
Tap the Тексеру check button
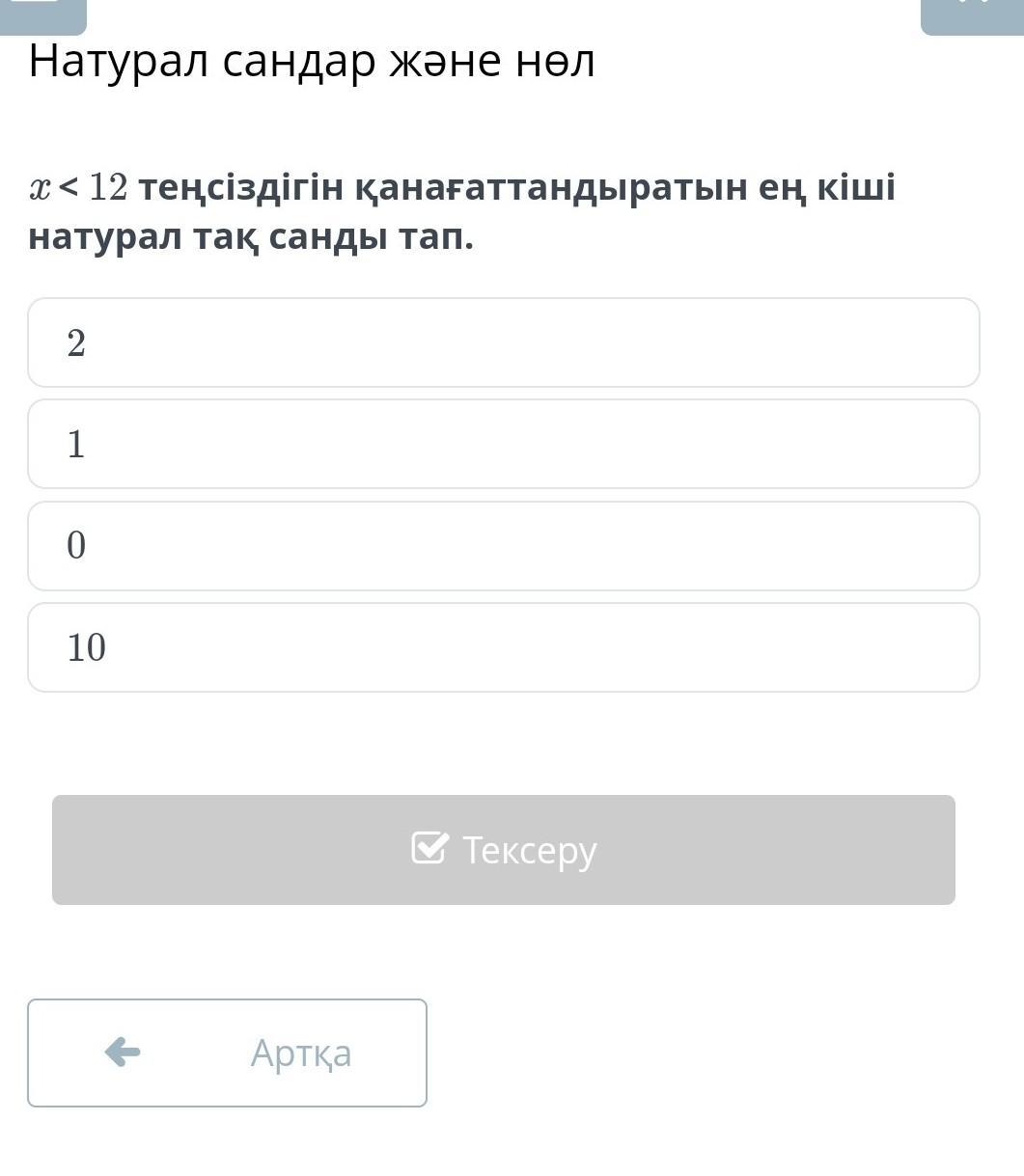(503, 850)
